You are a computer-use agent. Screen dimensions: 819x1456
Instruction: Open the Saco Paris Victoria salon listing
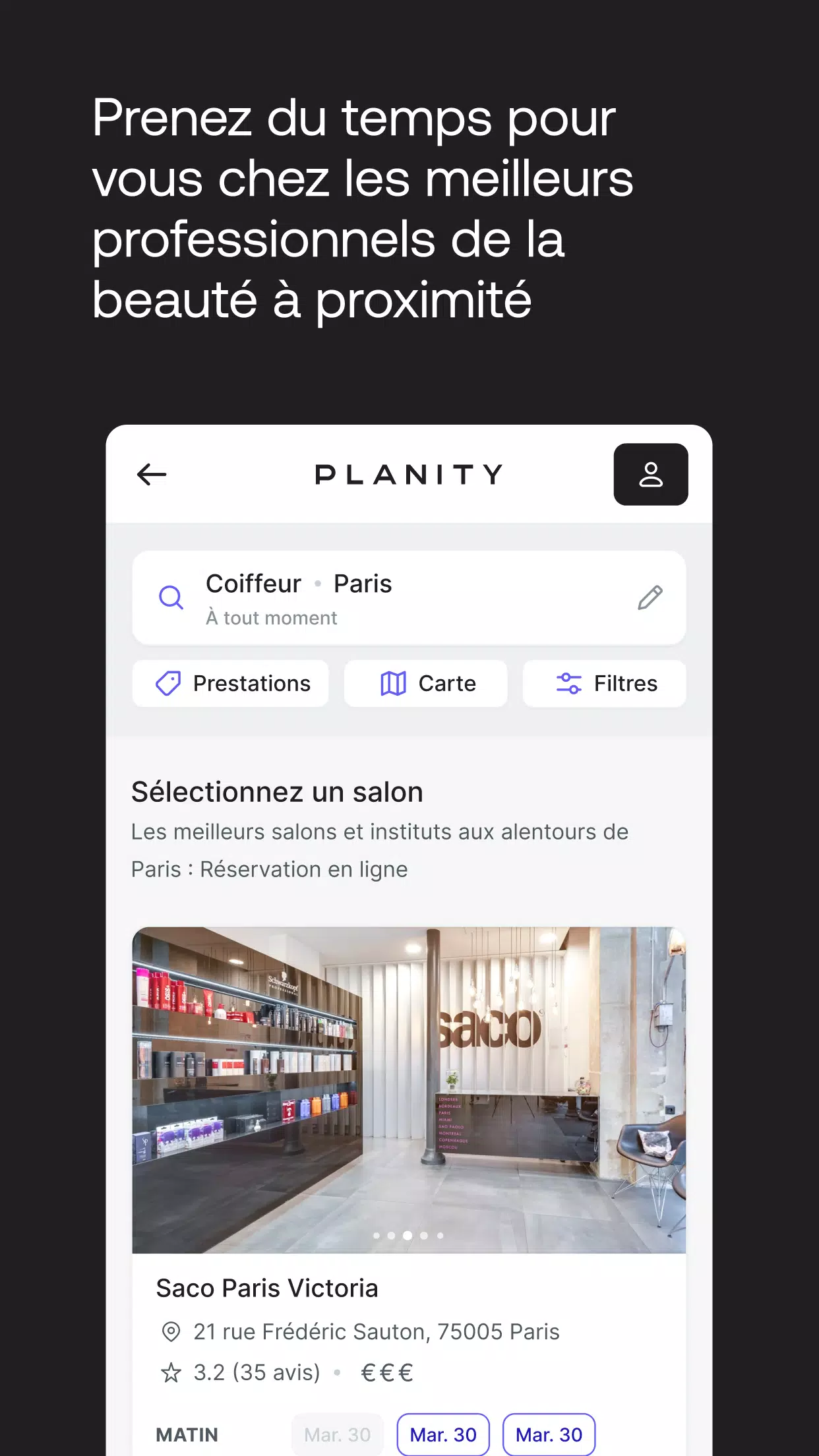(267, 1288)
